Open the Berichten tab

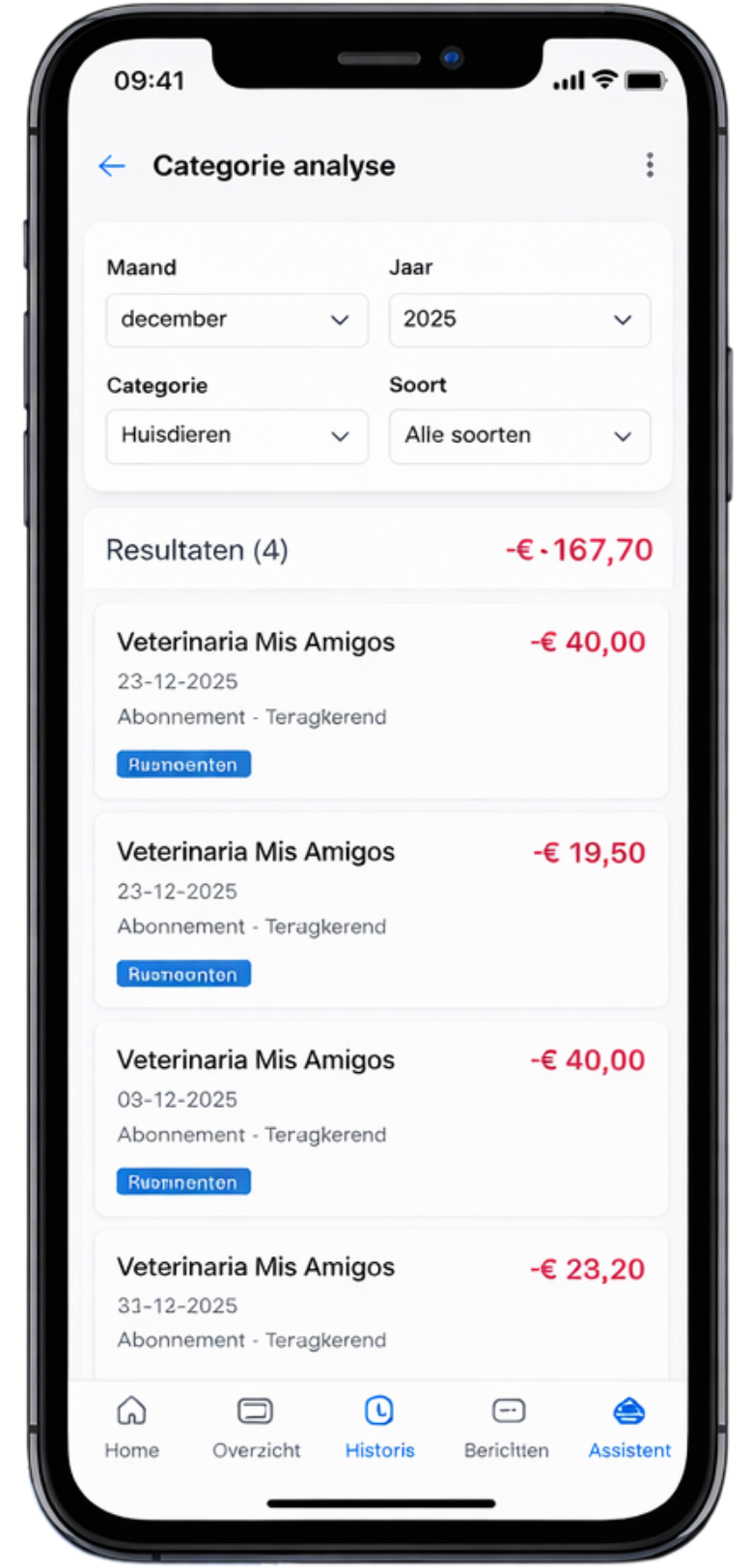tap(507, 1428)
